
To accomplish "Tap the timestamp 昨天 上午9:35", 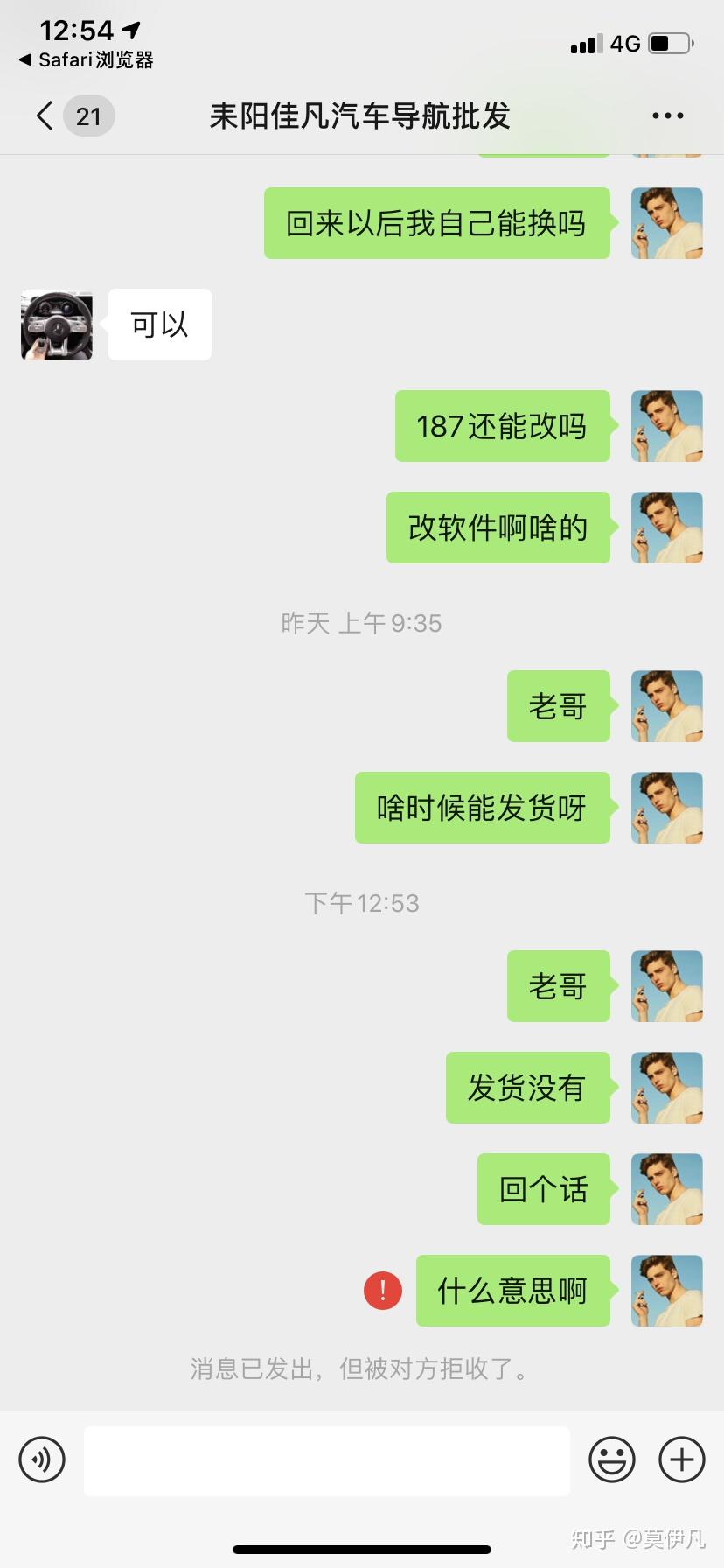I will 362,623.
